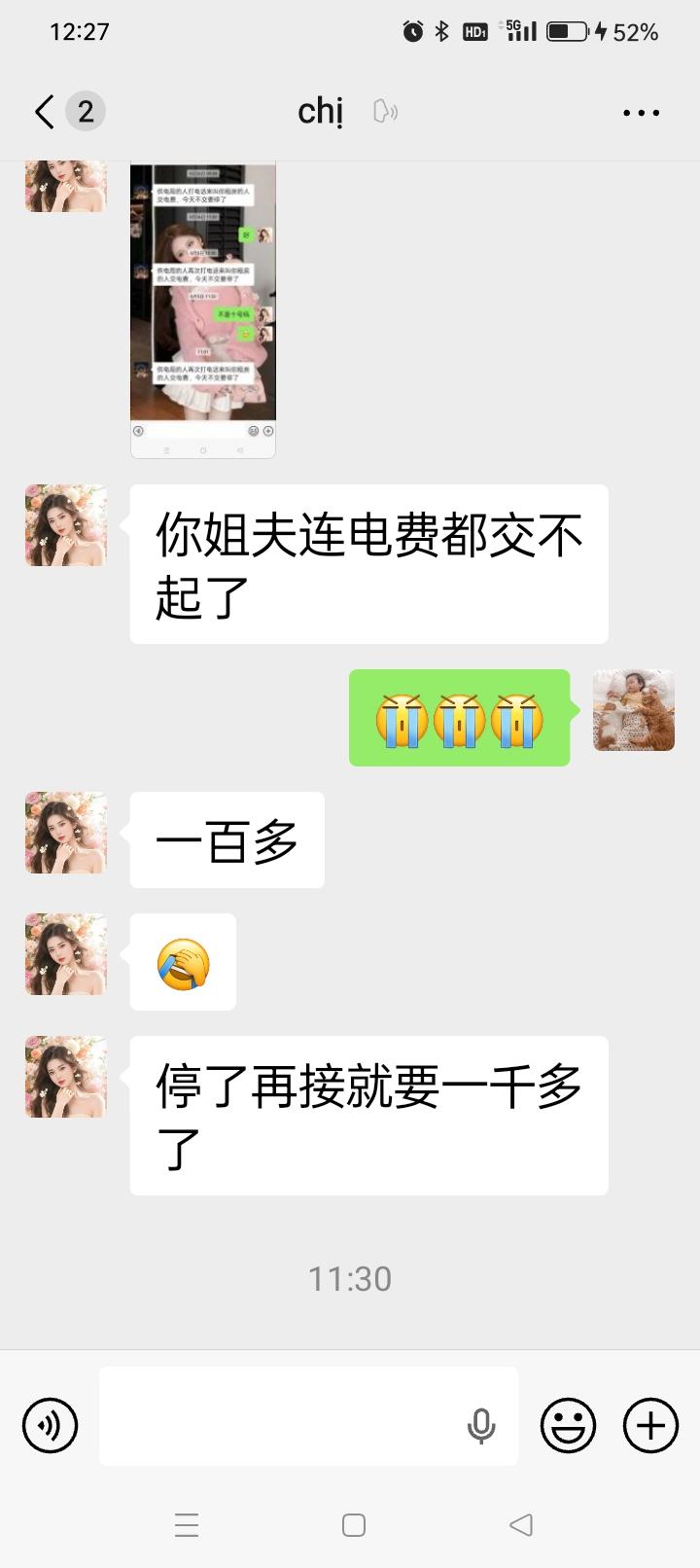Open the emoji picker icon
Image resolution: width=700 pixels, height=1568 pixels.
(x=569, y=1425)
